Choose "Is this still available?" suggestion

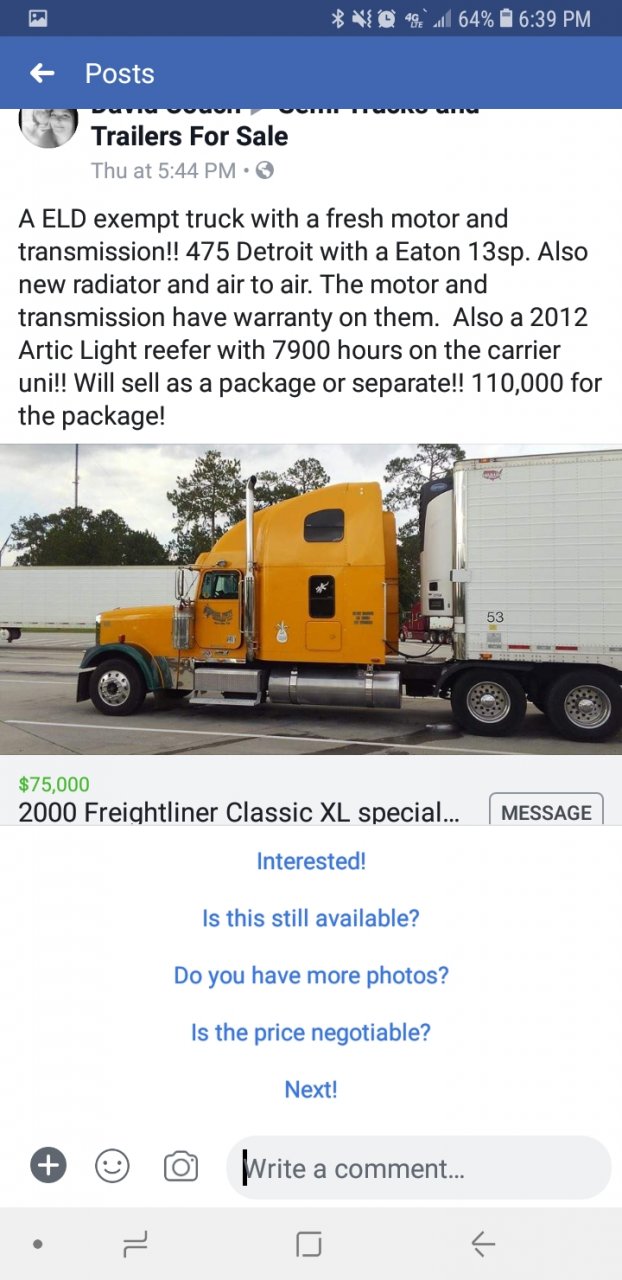tap(311, 918)
